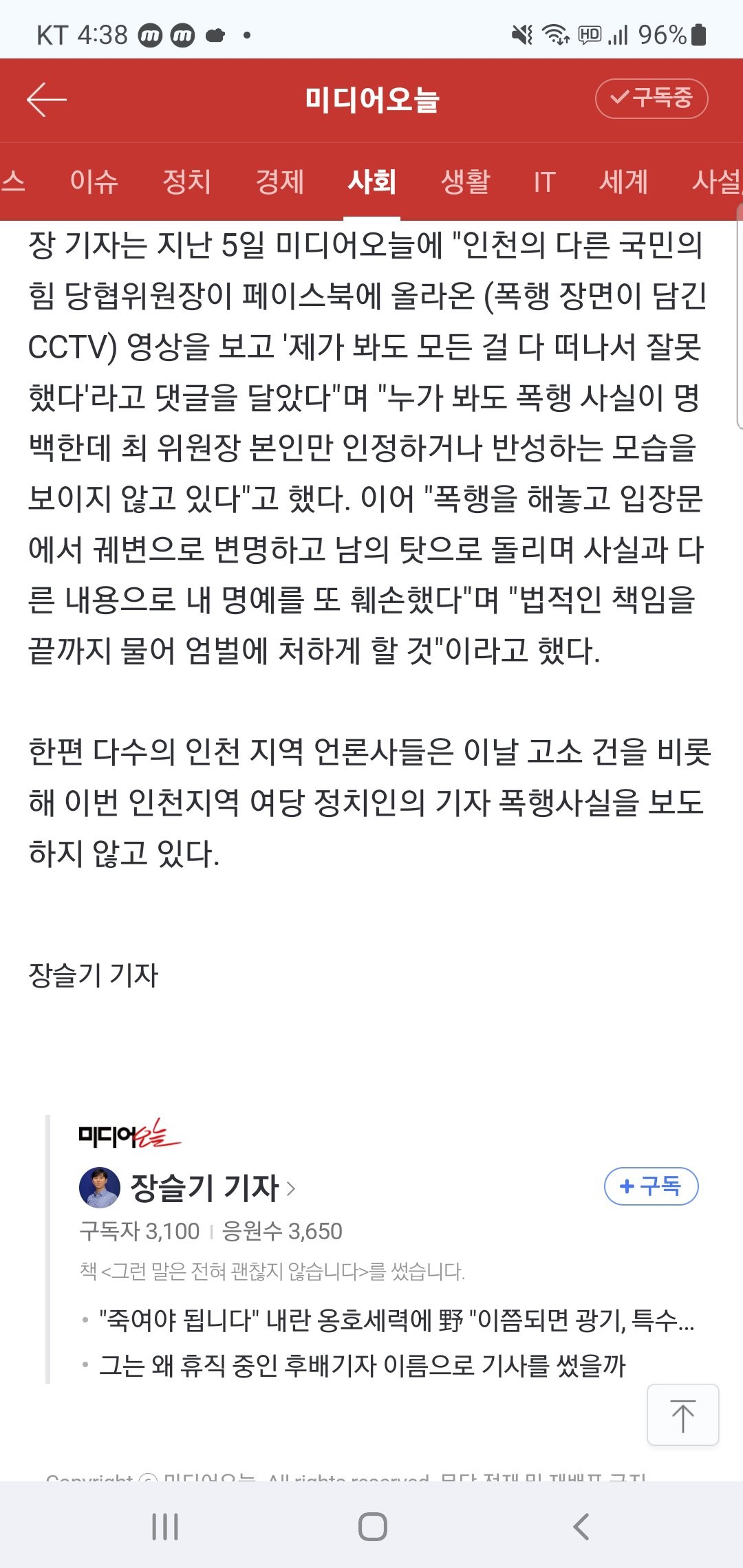The image size is (743, 1568).
Task: Switch to the 정치 tab
Action: click(x=186, y=182)
